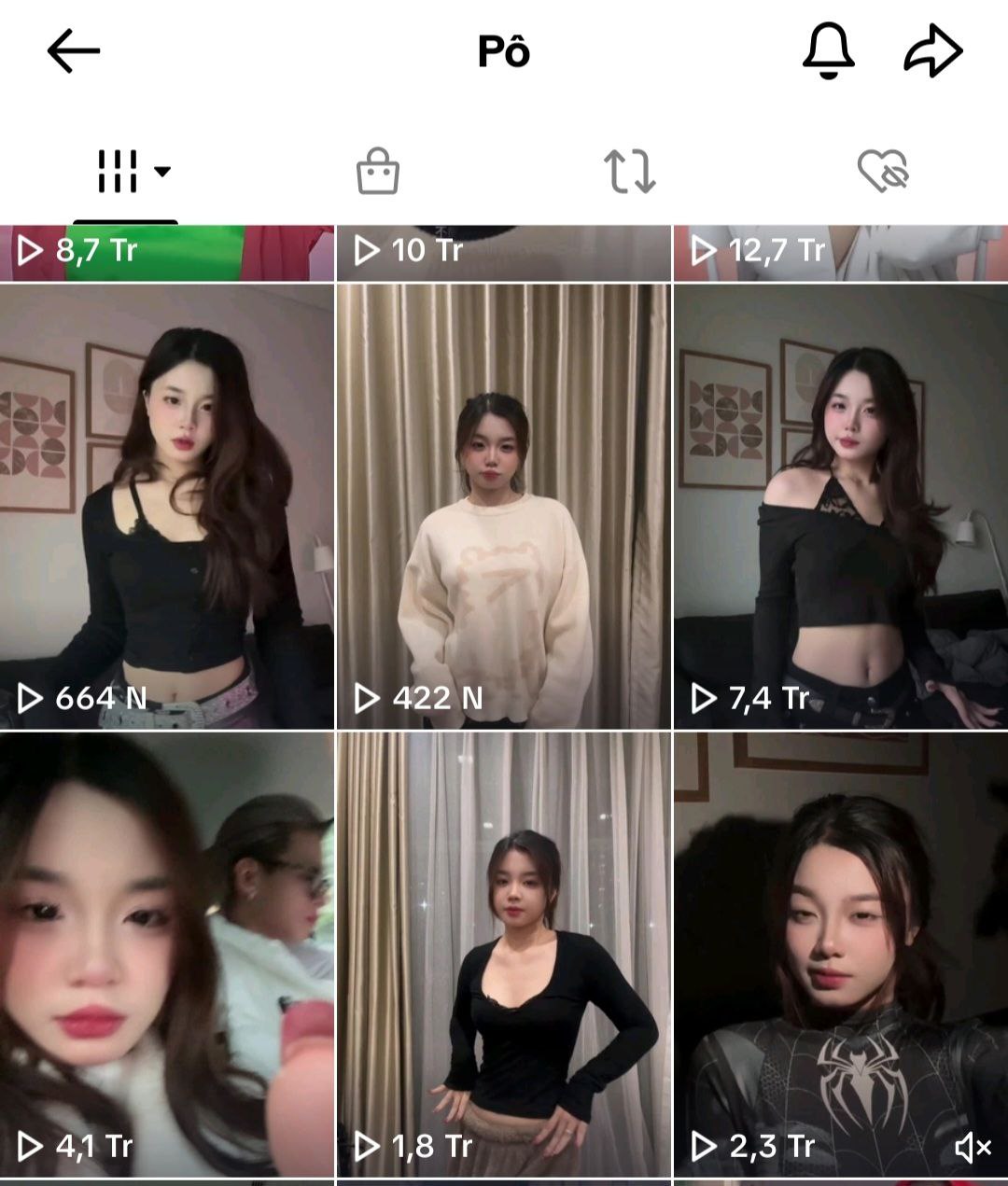Watch the video with 7,4 Tr views
1008x1186 pixels.
[840, 506]
